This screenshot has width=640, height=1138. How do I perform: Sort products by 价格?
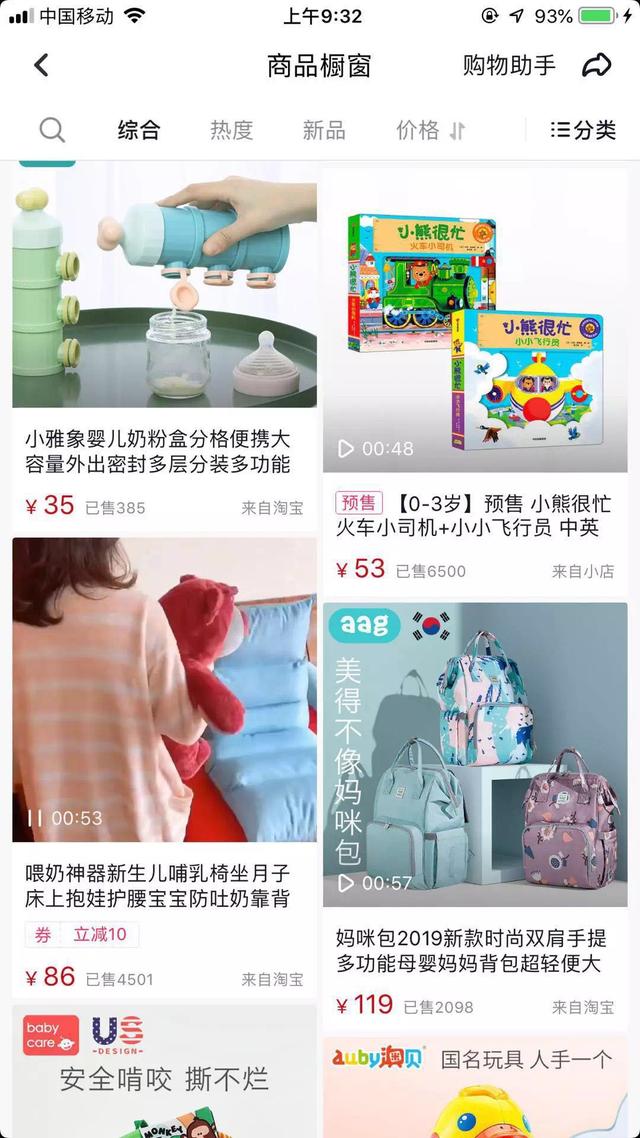point(430,131)
